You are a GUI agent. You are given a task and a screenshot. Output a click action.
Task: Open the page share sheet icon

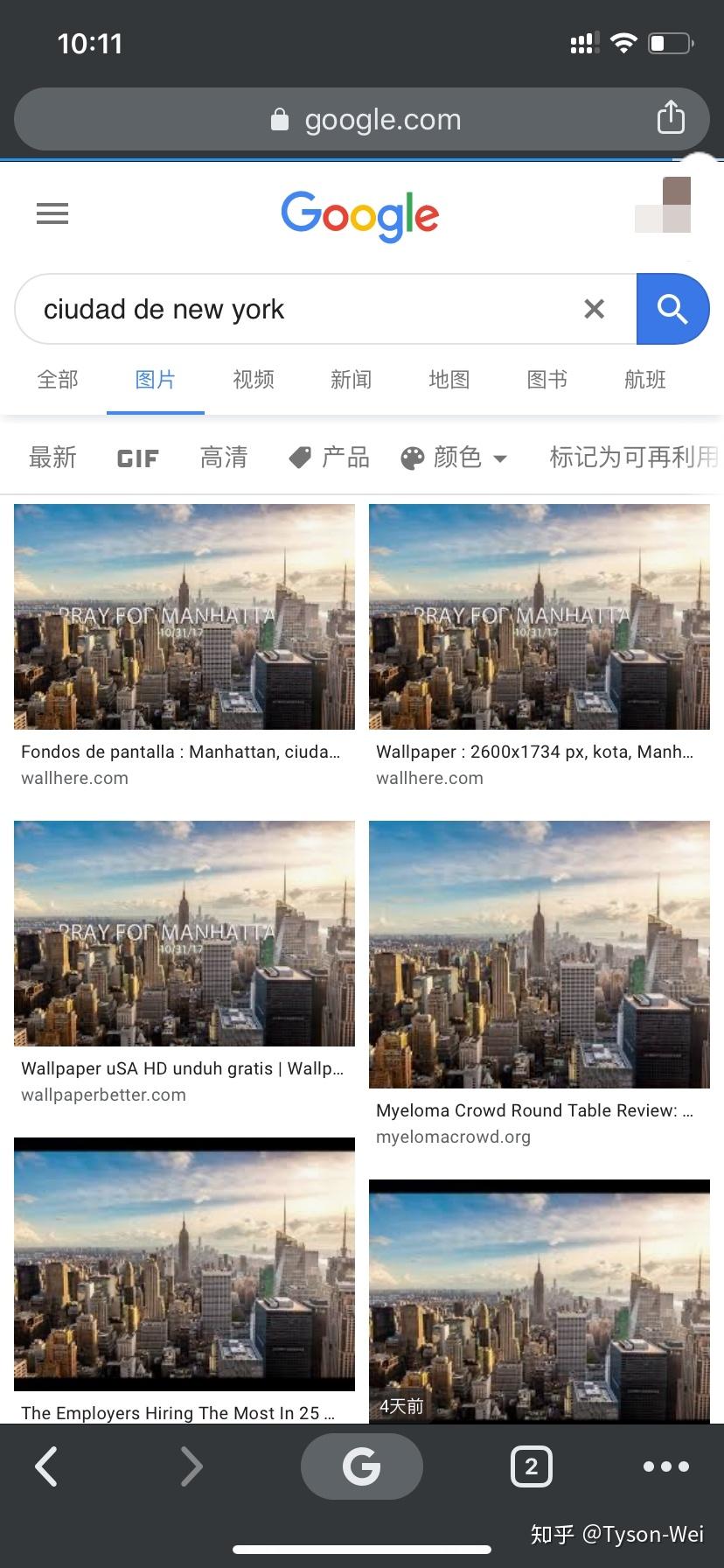670,117
